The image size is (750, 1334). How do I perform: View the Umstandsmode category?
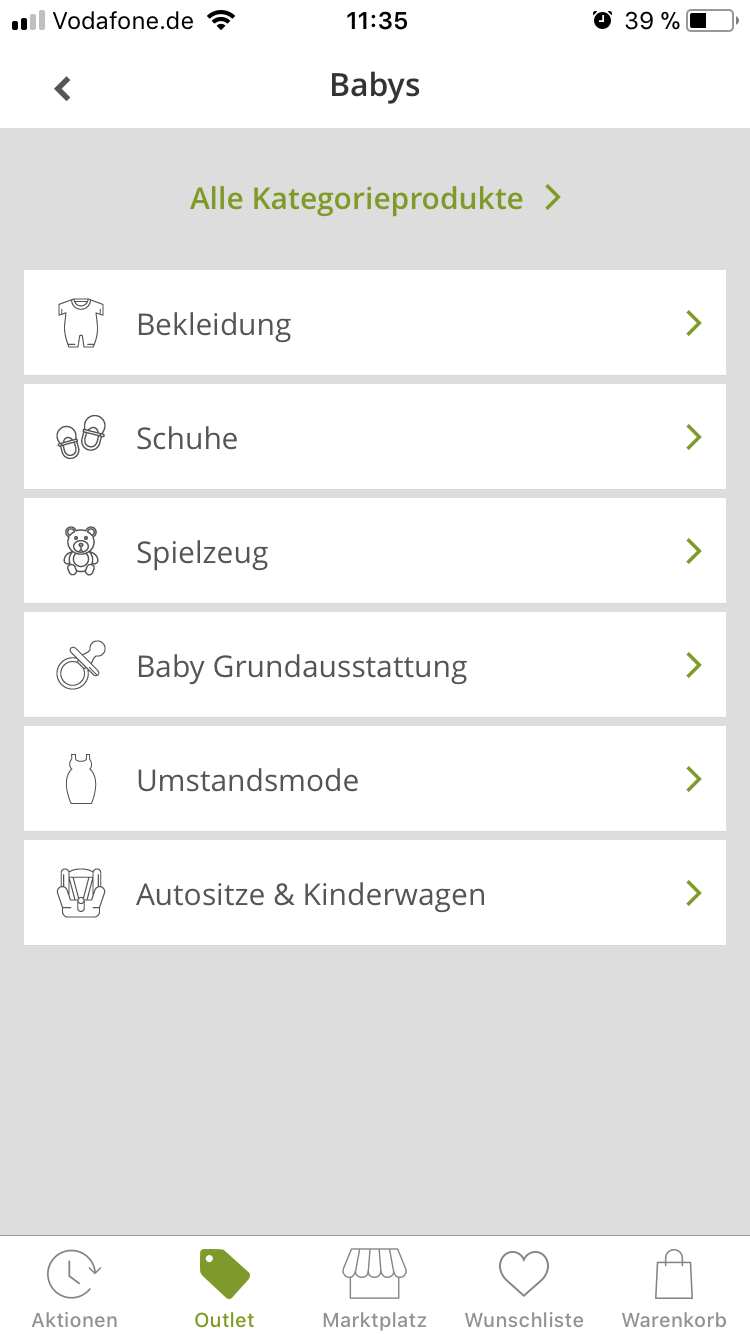pos(374,779)
